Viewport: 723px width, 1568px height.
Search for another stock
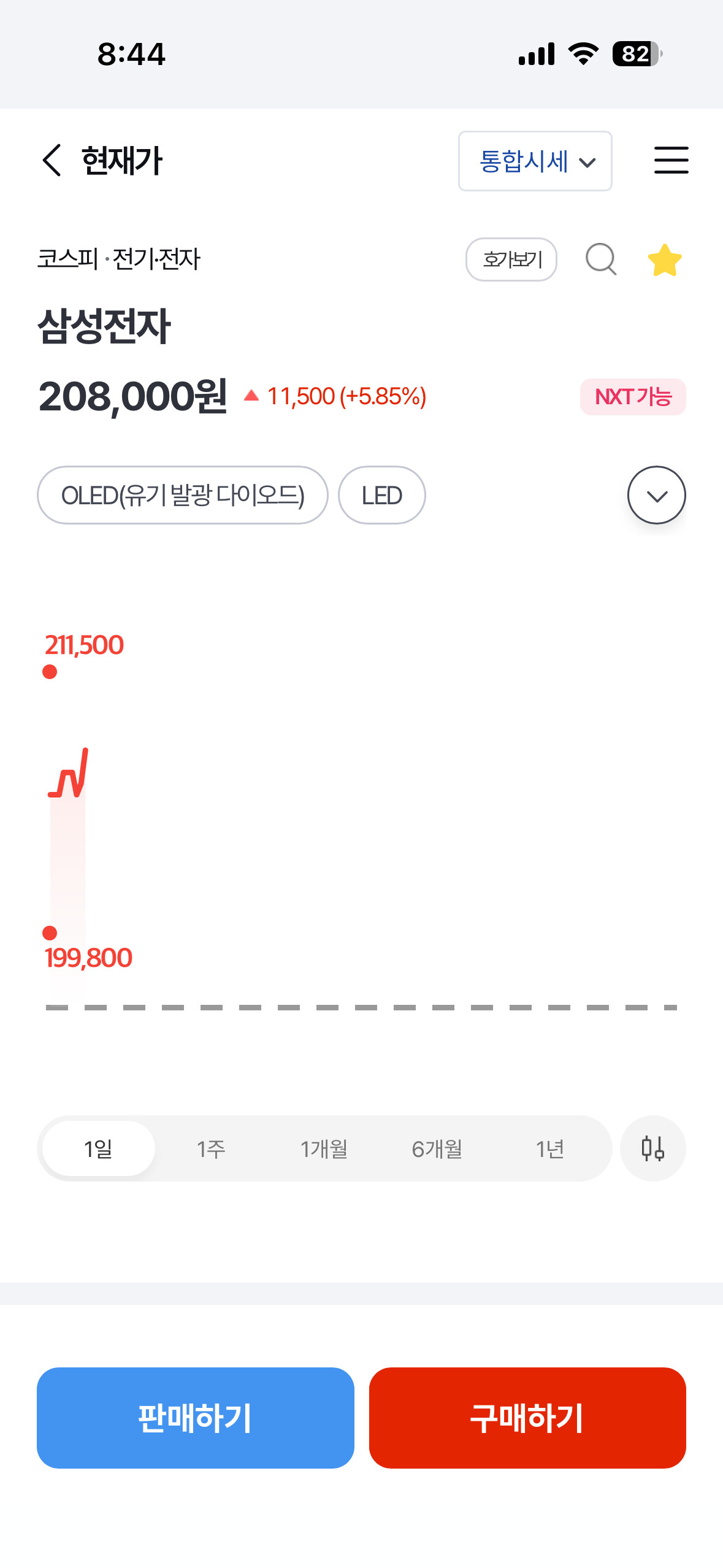[x=600, y=259]
